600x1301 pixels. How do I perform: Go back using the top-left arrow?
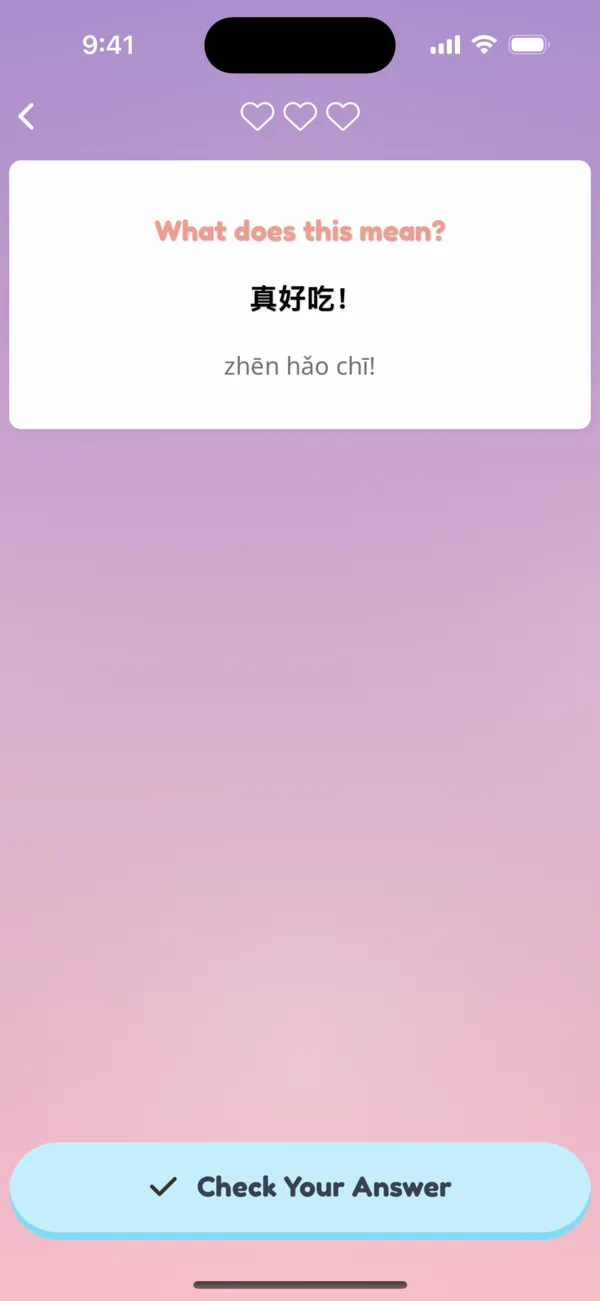tap(27, 117)
